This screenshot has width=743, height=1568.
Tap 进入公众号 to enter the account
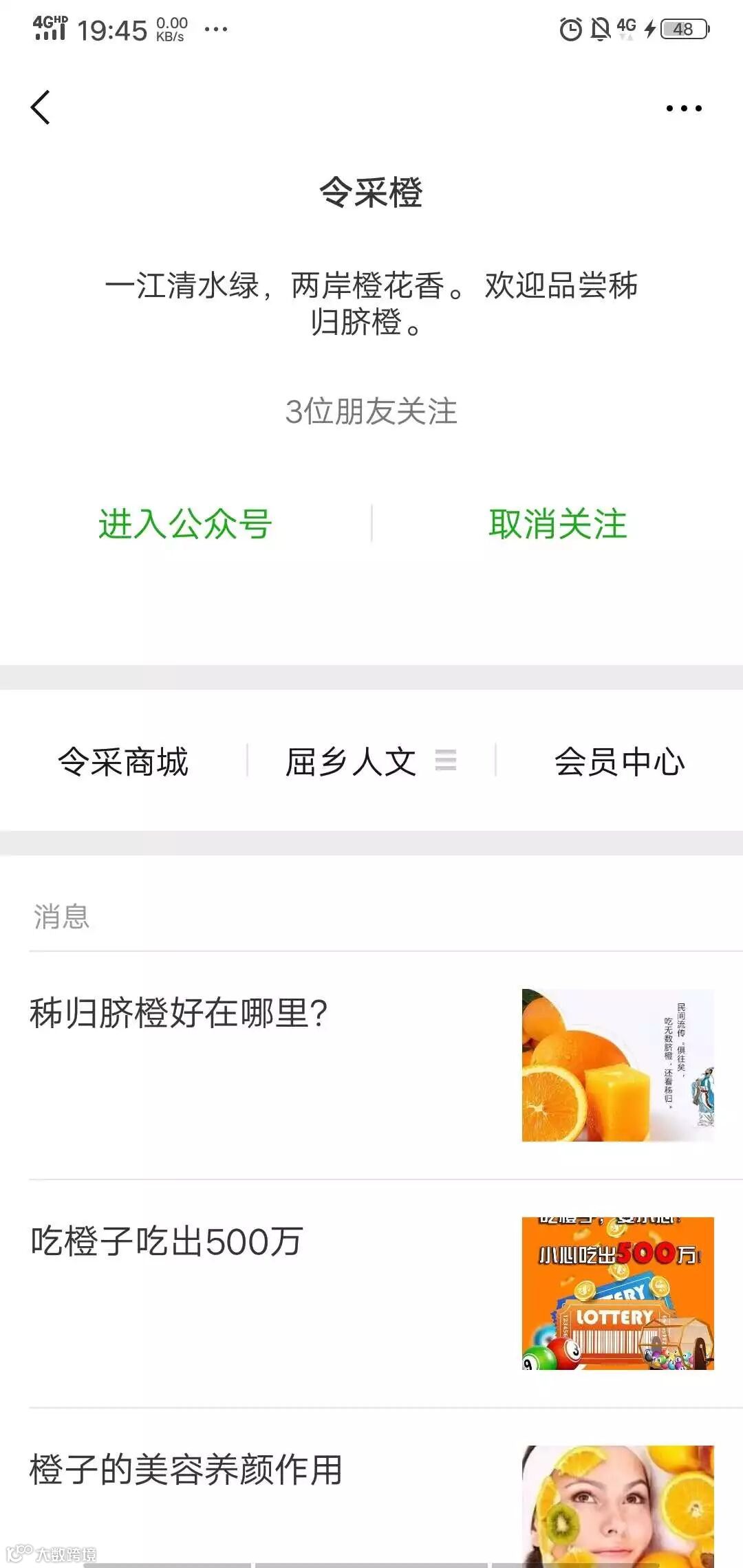(185, 524)
